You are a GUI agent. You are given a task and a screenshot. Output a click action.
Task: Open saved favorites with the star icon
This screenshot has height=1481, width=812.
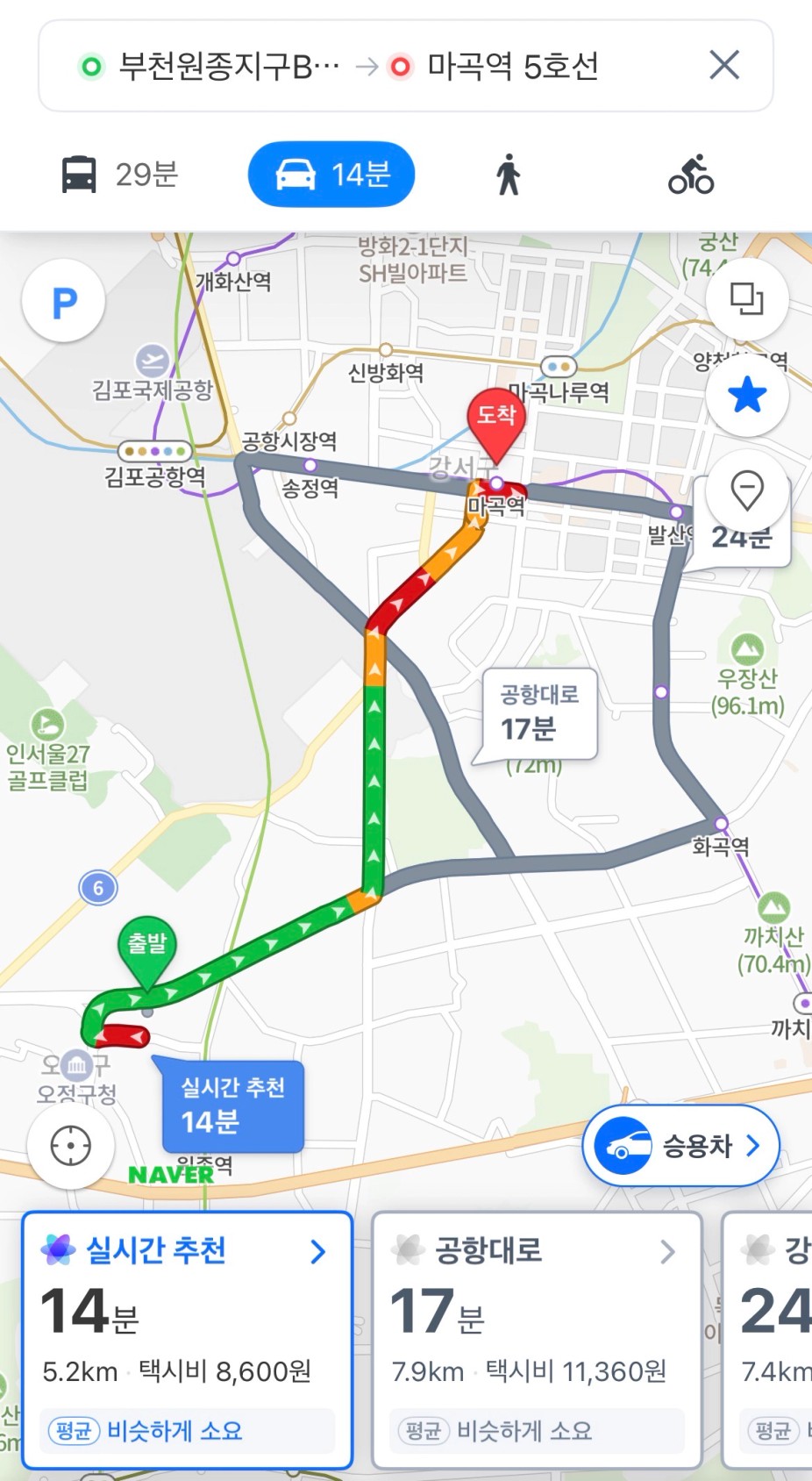(x=747, y=395)
